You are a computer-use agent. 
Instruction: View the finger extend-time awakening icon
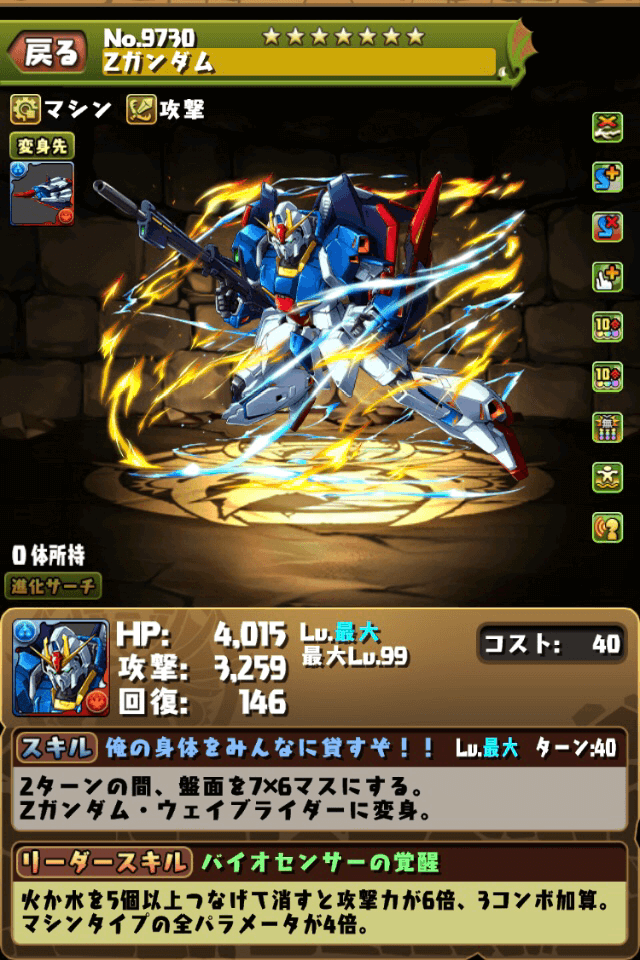tap(607, 277)
